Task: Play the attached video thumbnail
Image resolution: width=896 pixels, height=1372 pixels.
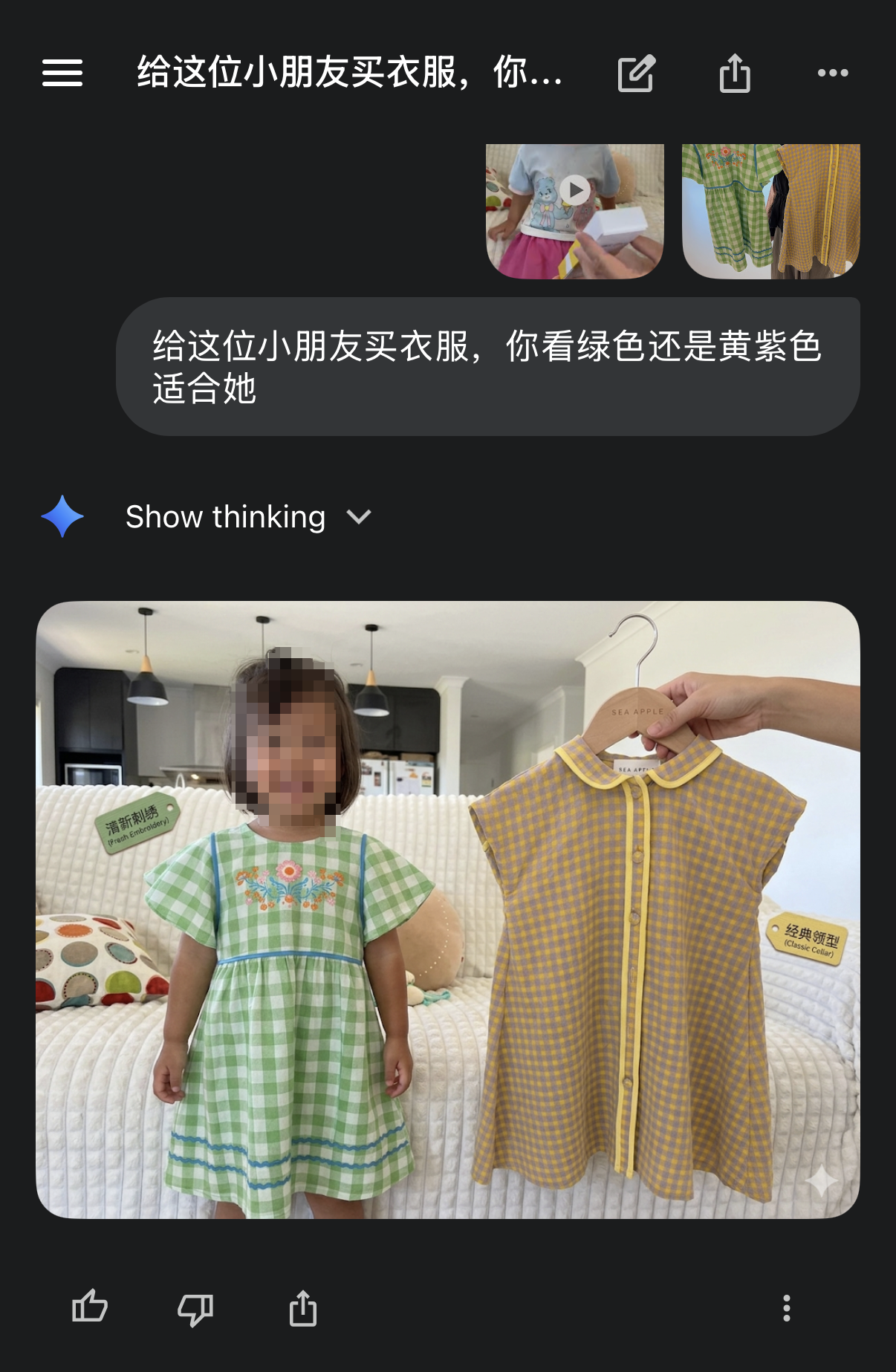Action: 575,211
